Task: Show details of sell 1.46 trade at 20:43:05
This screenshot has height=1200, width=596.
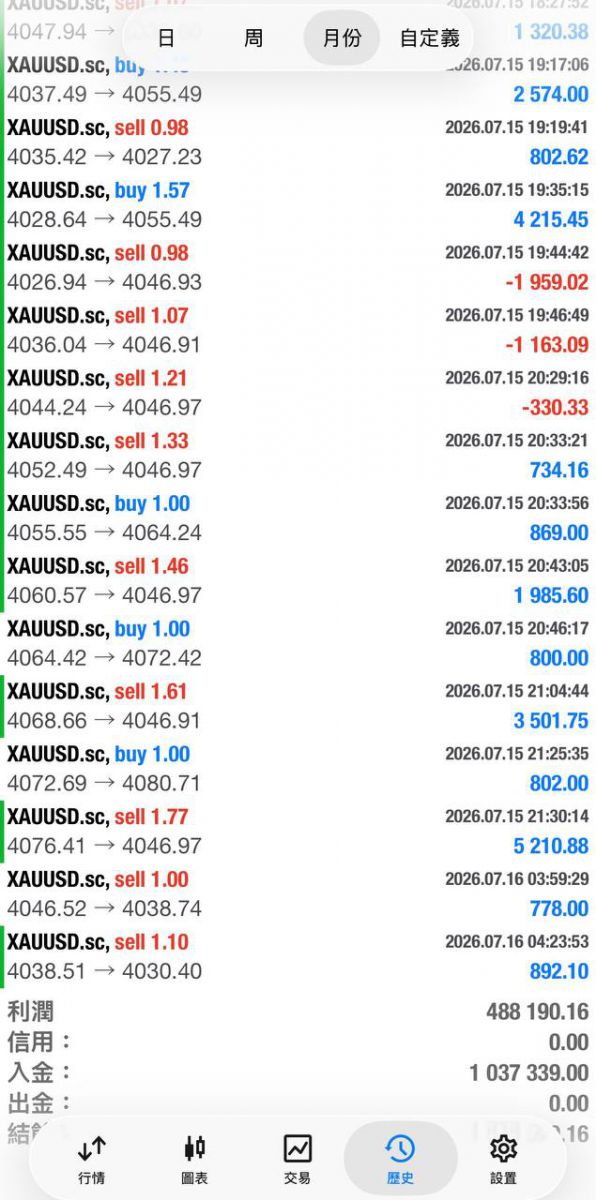Action: click(298, 582)
